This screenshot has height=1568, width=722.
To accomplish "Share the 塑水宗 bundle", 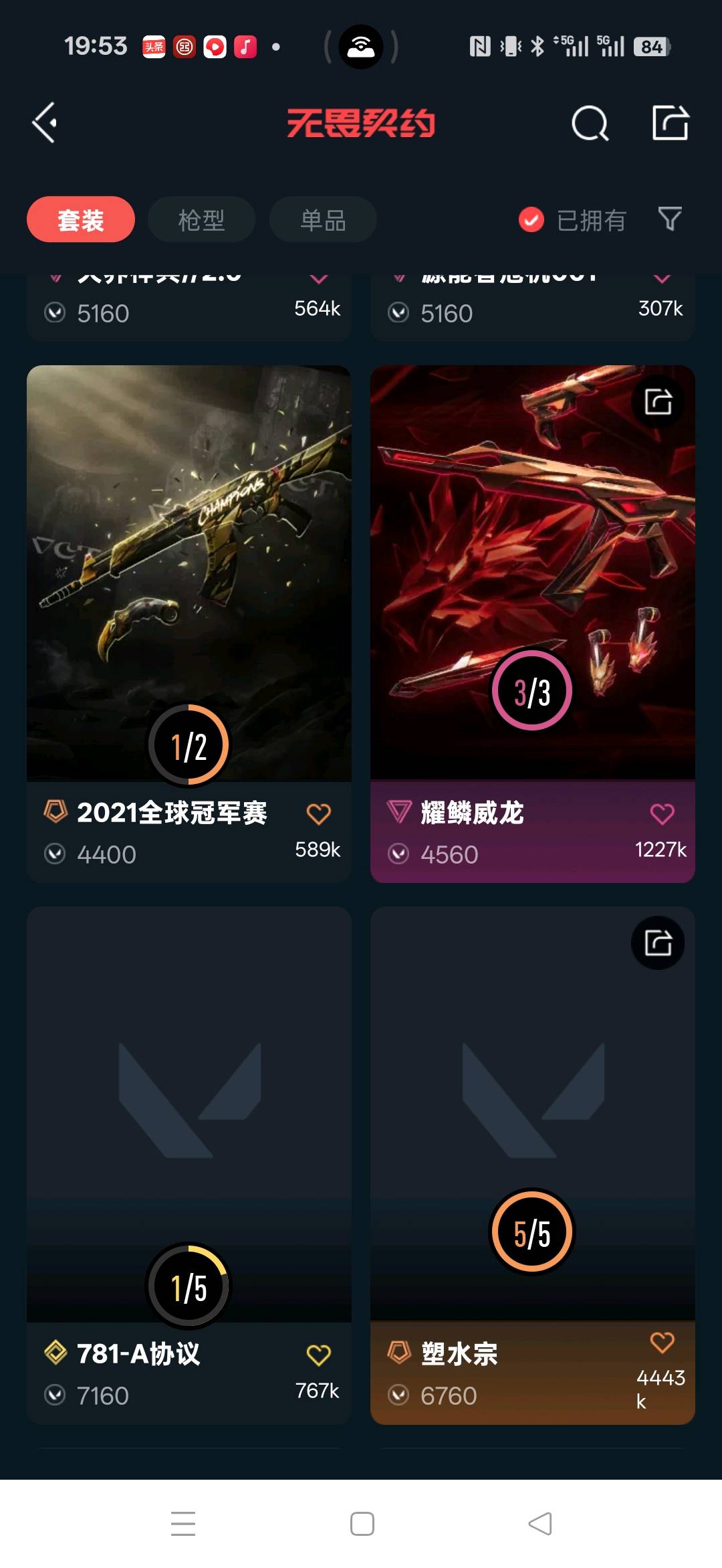I will pos(658,943).
